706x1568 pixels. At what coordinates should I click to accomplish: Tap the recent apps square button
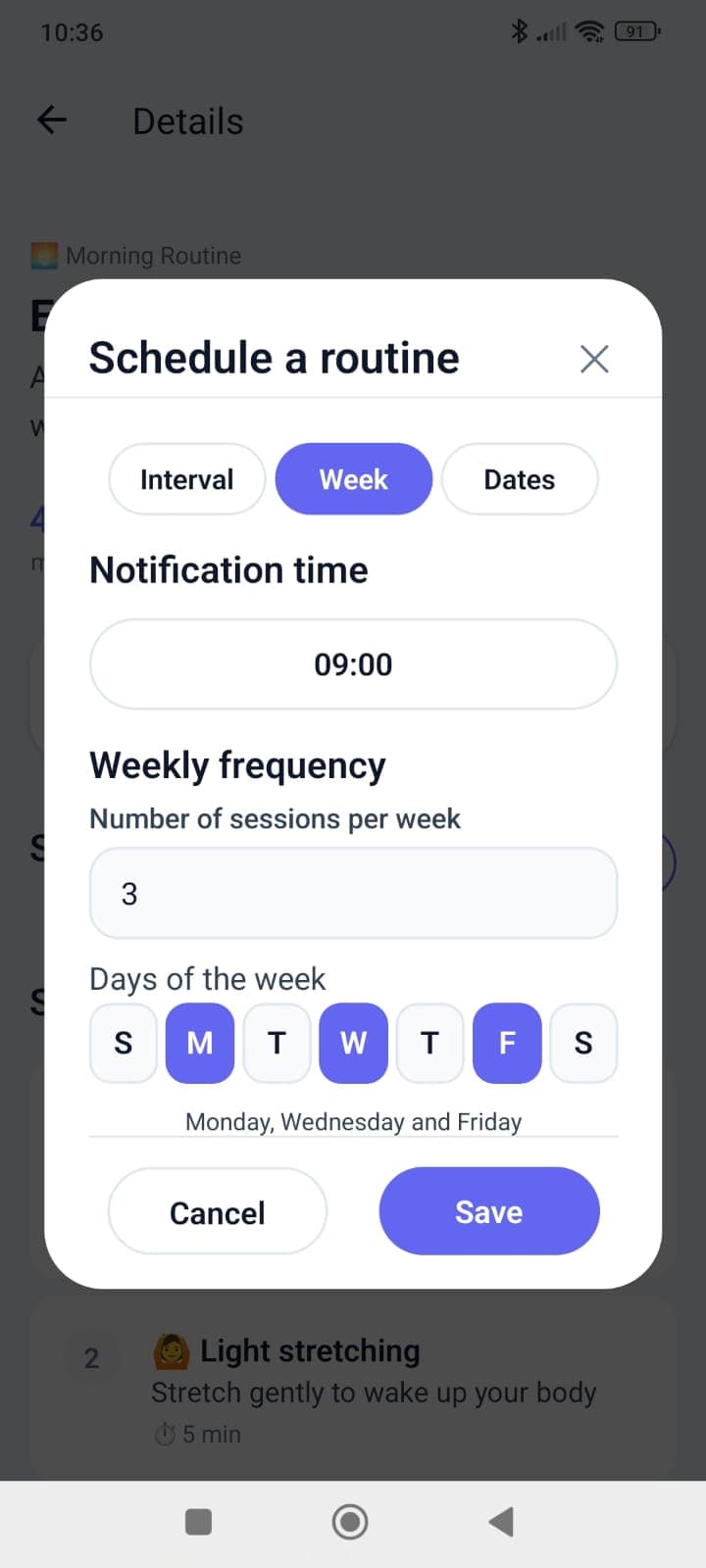[x=197, y=1521]
